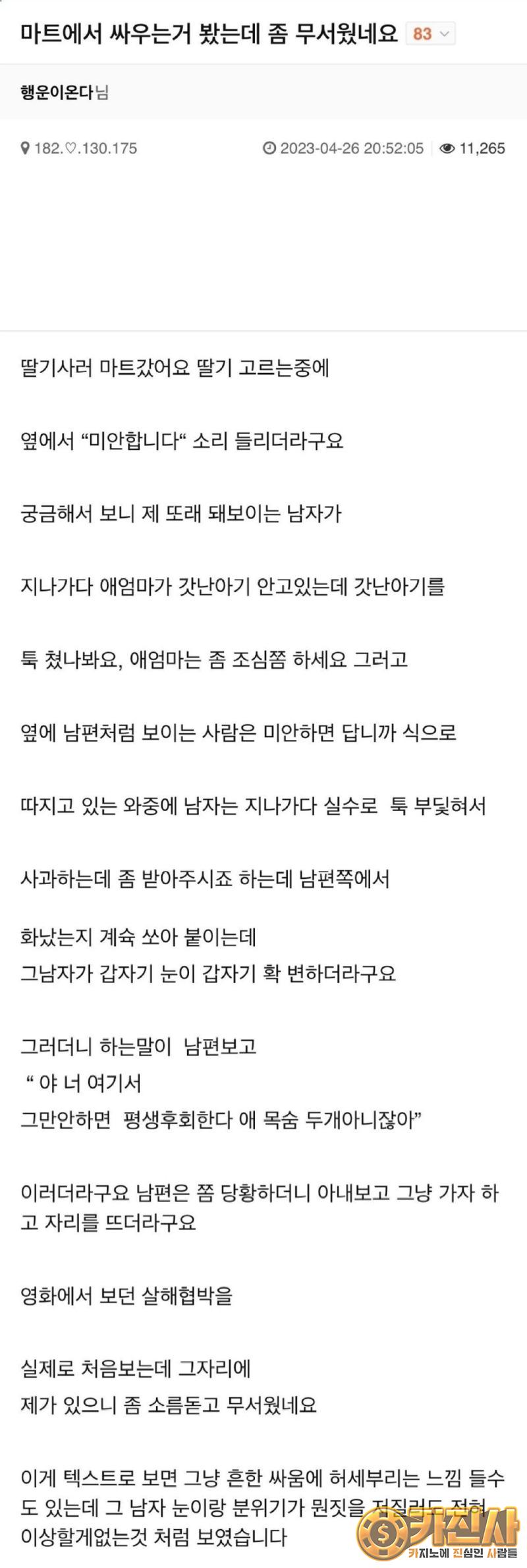Viewport: 527px width, 1568px height.
Task: Open author 행운이온다's profile
Action: 57,92
